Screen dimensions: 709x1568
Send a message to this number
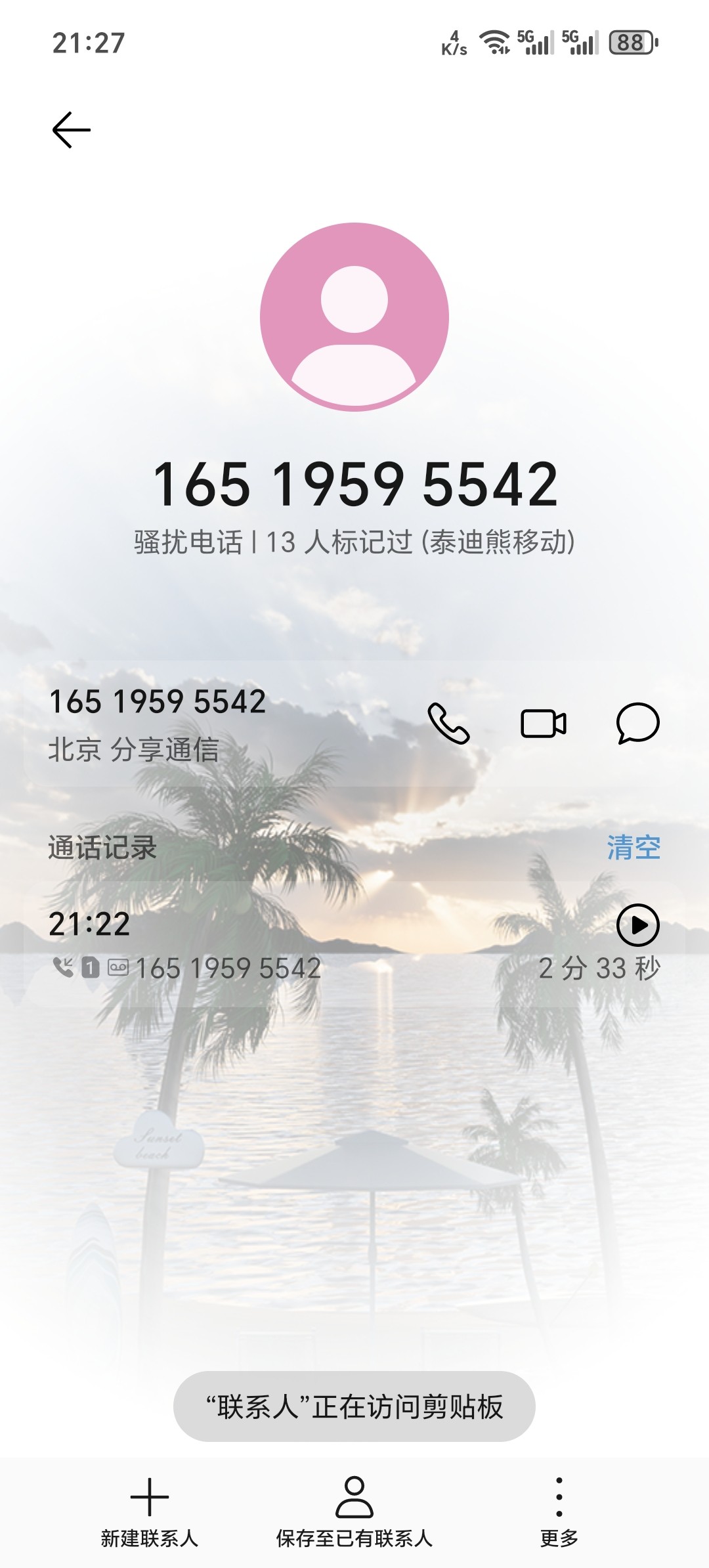637,724
